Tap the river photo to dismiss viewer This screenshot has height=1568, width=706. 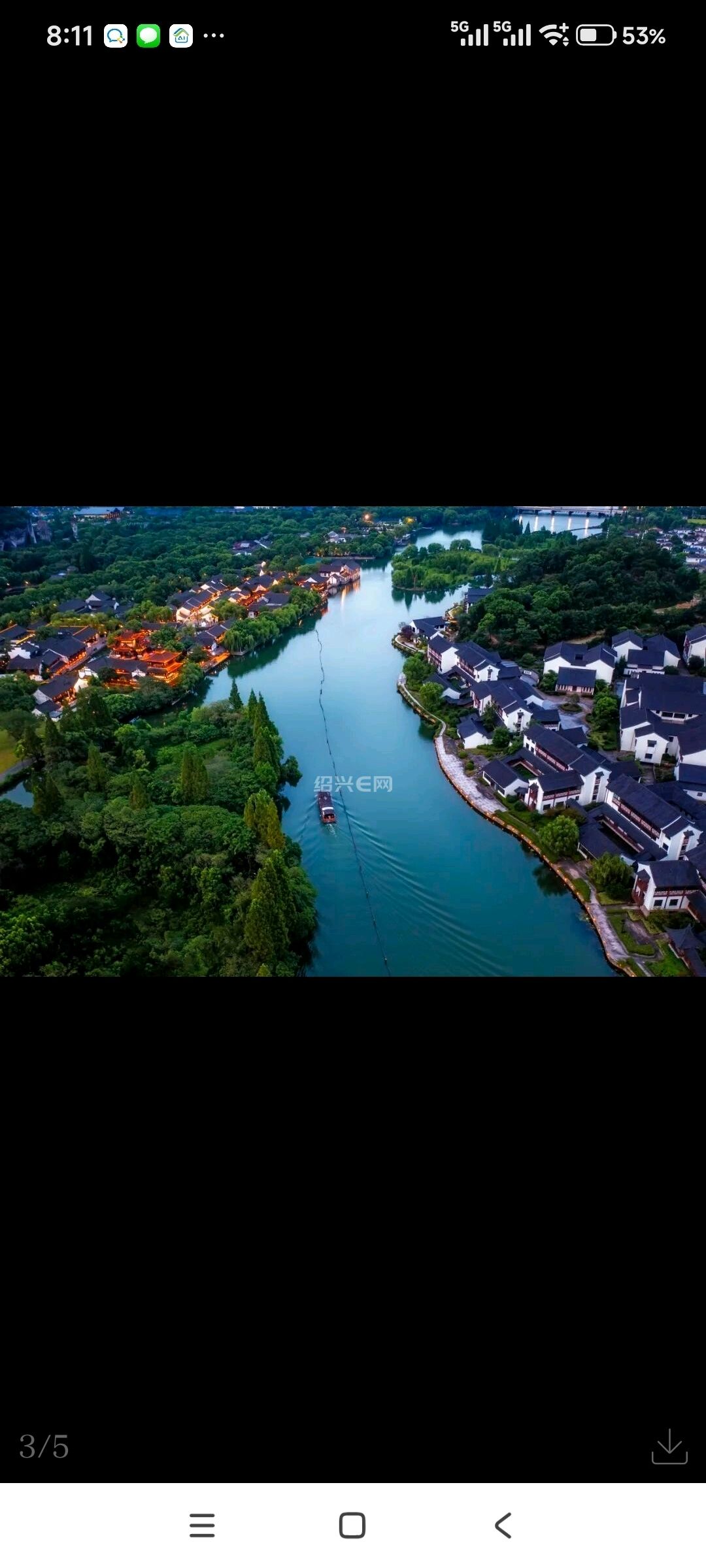coord(353,741)
